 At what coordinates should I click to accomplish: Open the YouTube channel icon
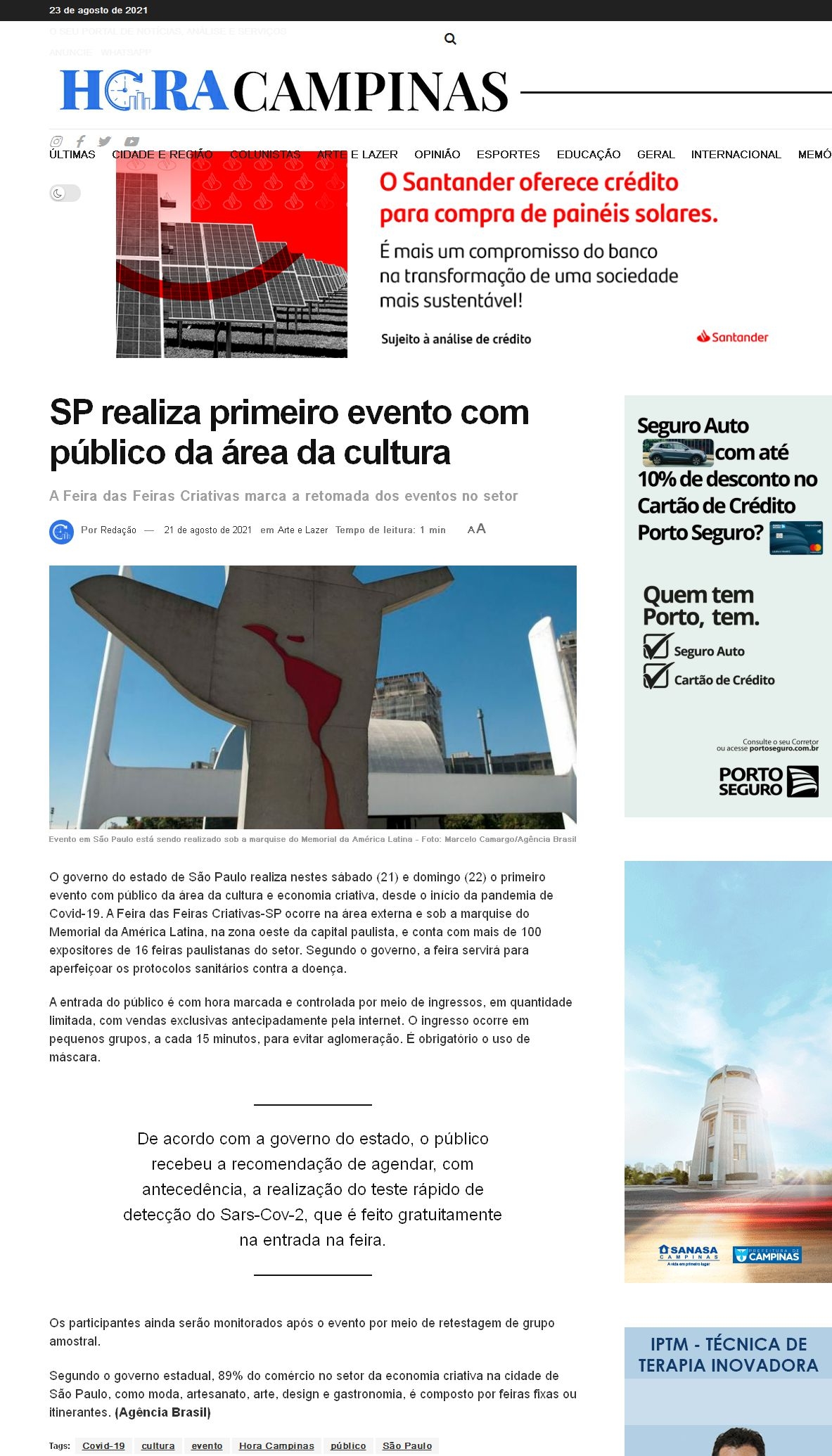(132, 141)
